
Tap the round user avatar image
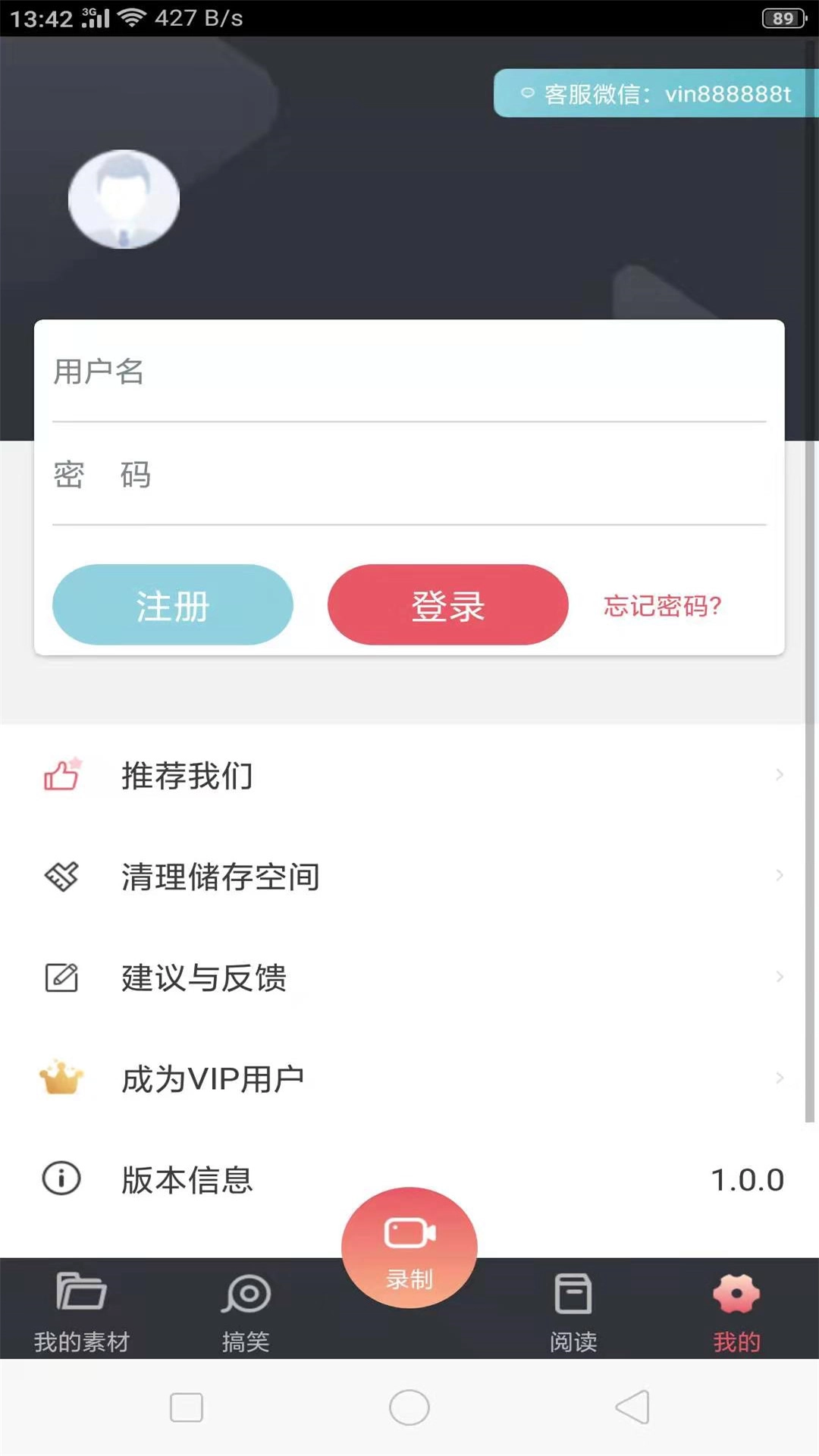(124, 199)
